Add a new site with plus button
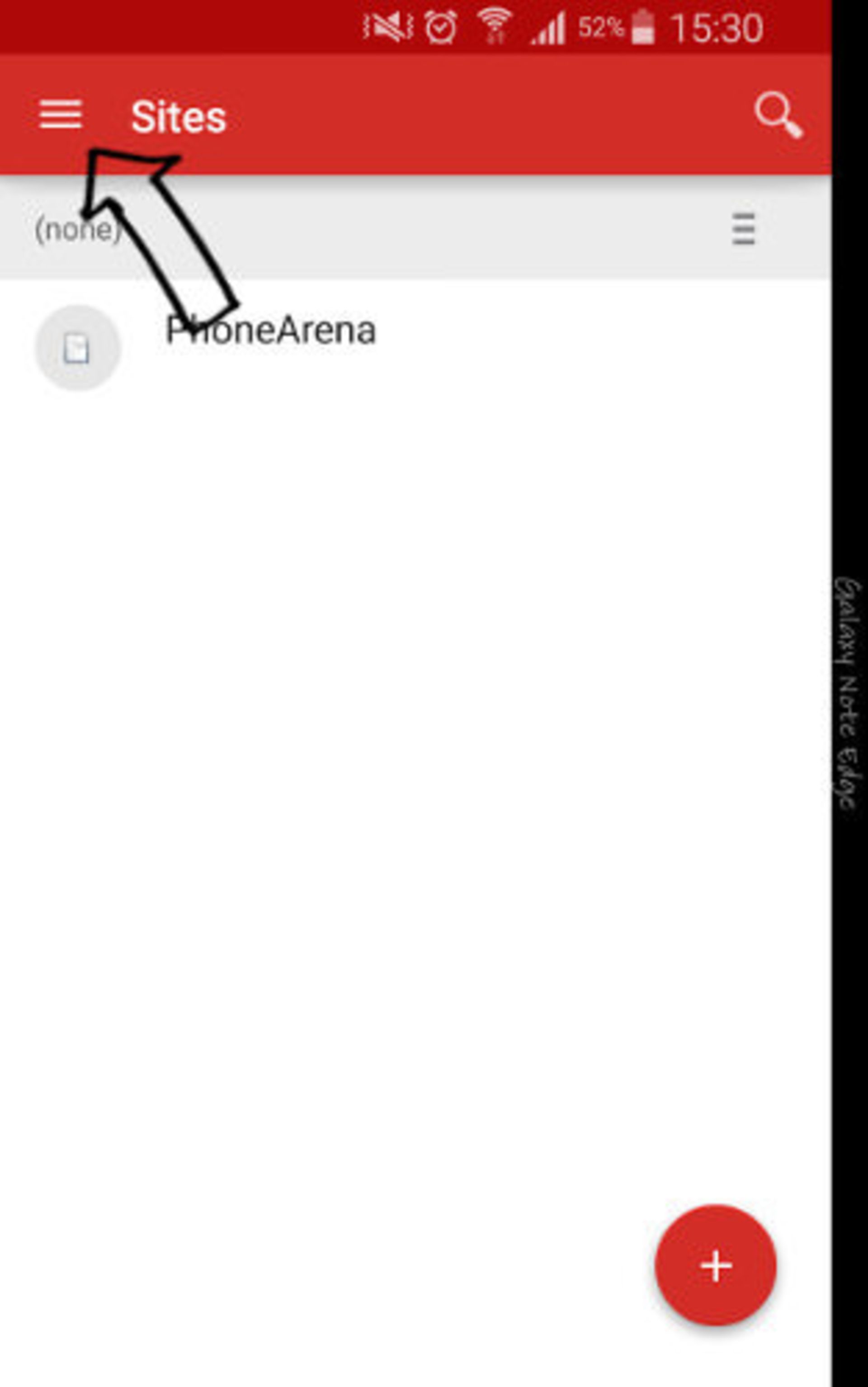 click(x=715, y=1265)
